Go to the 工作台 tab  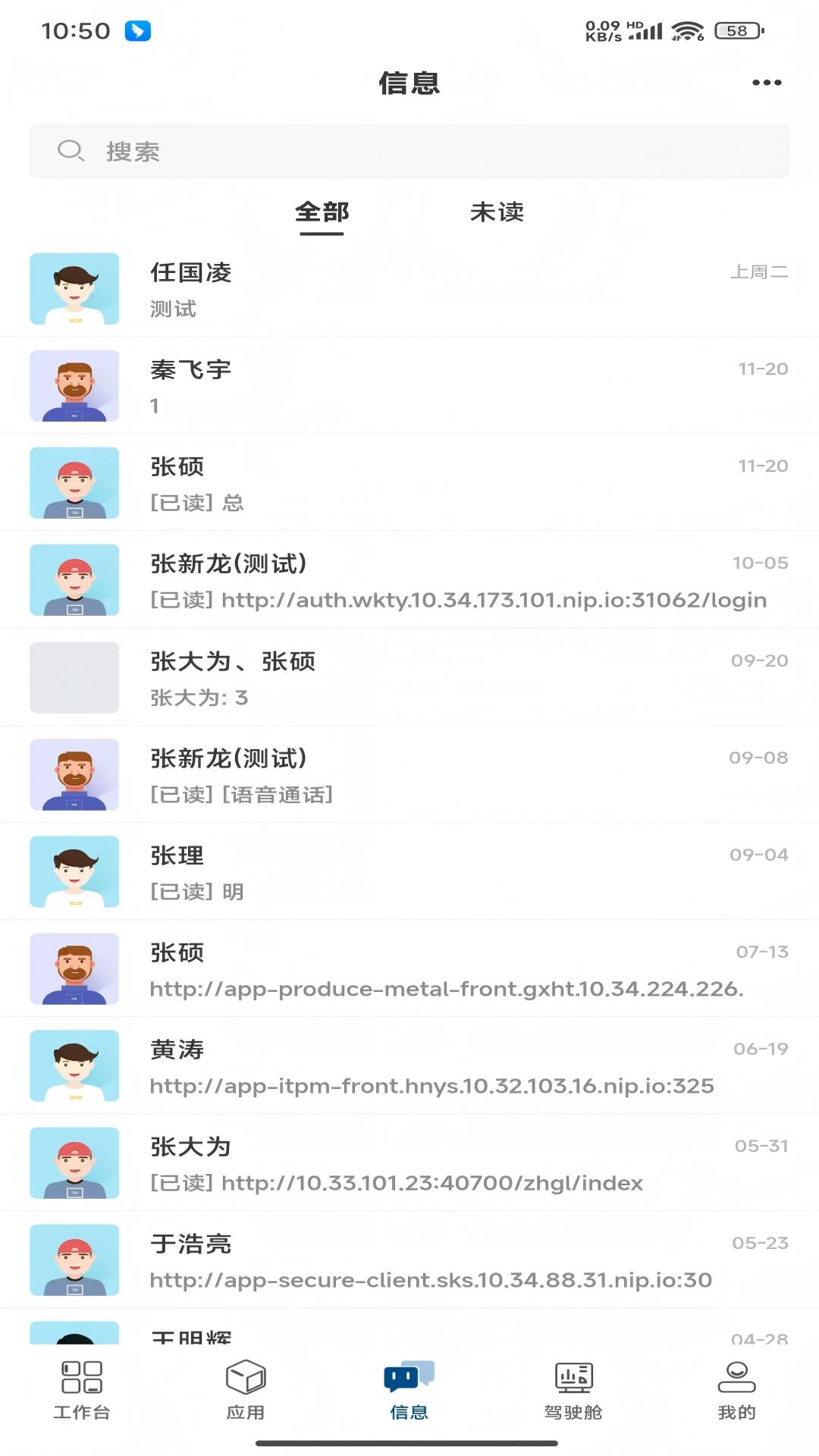pyautogui.click(x=82, y=1390)
